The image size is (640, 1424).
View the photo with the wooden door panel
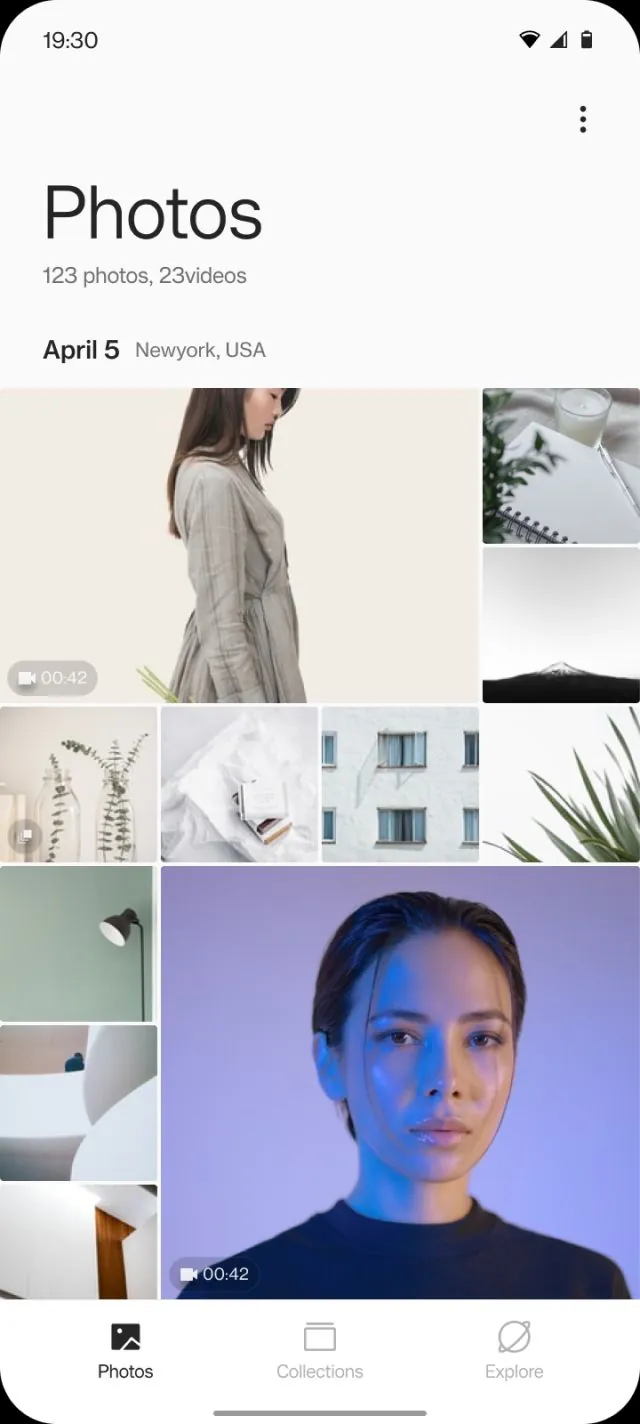pos(79,1242)
